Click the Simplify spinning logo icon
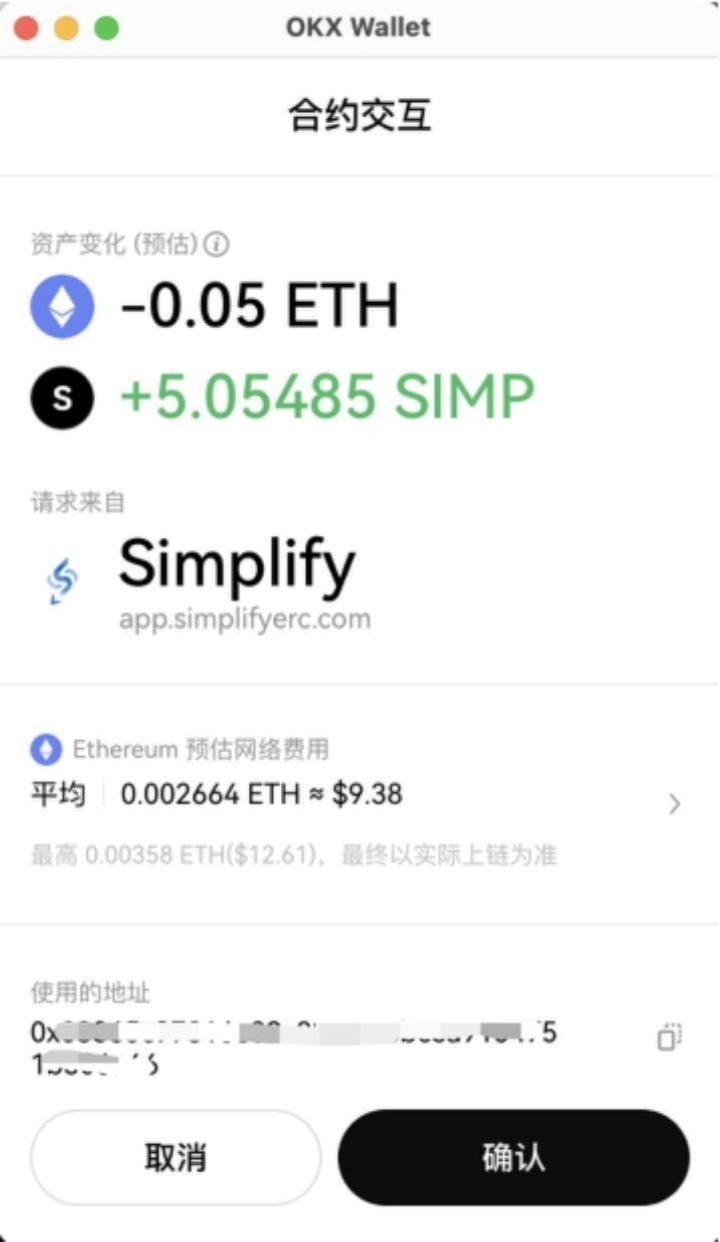 (61, 580)
